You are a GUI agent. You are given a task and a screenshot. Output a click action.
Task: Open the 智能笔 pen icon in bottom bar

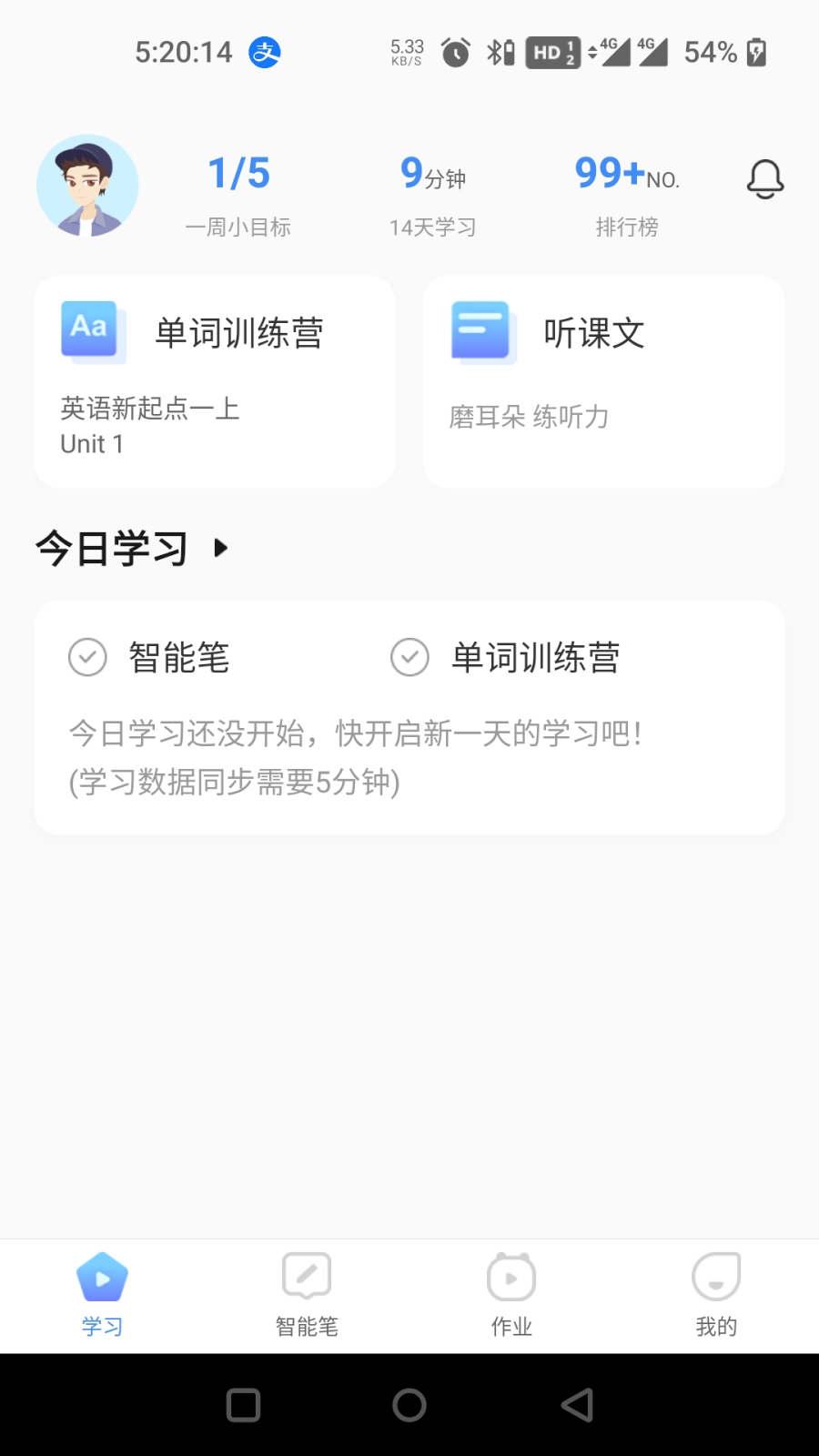click(306, 1276)
